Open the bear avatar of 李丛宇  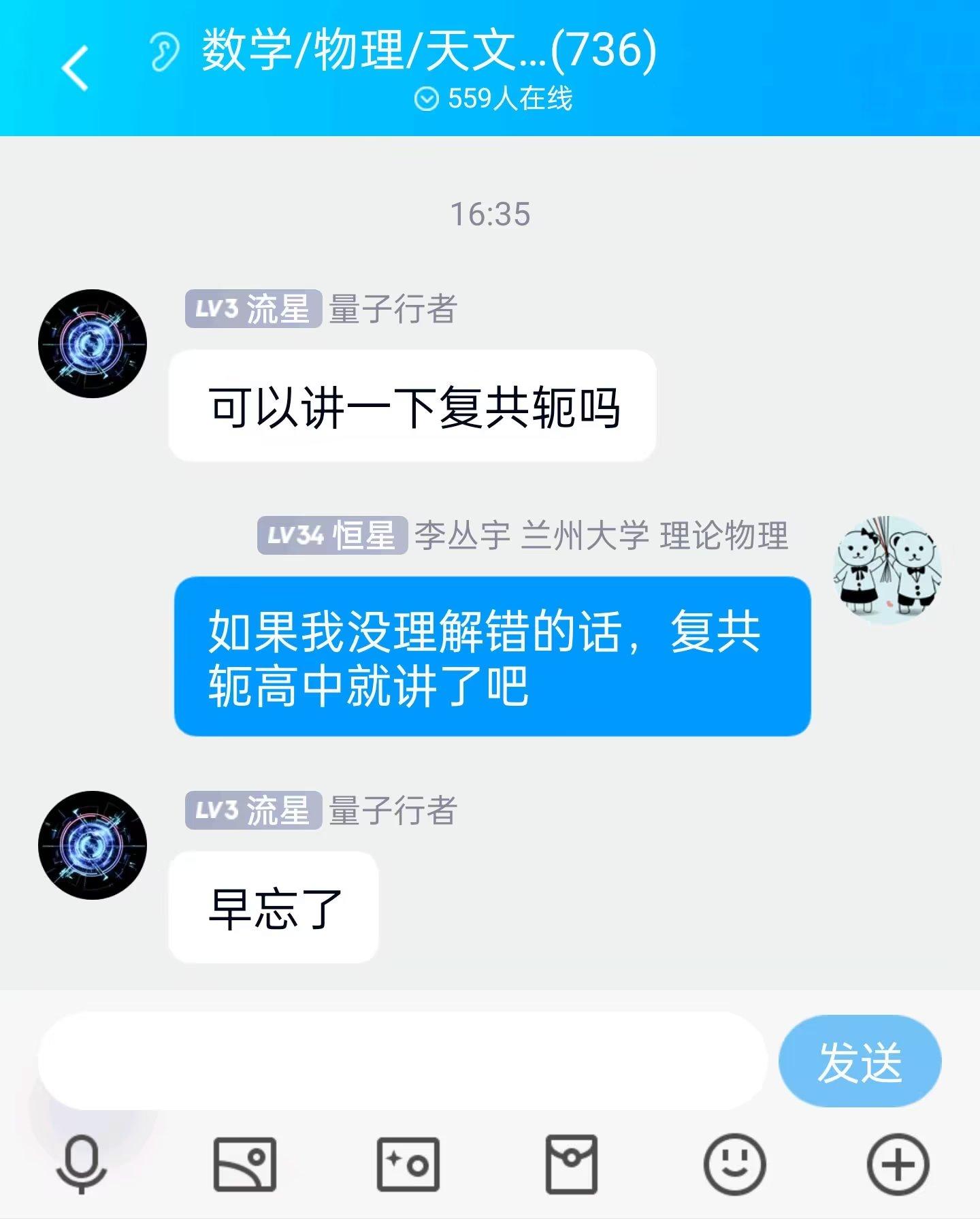point(887,569)
